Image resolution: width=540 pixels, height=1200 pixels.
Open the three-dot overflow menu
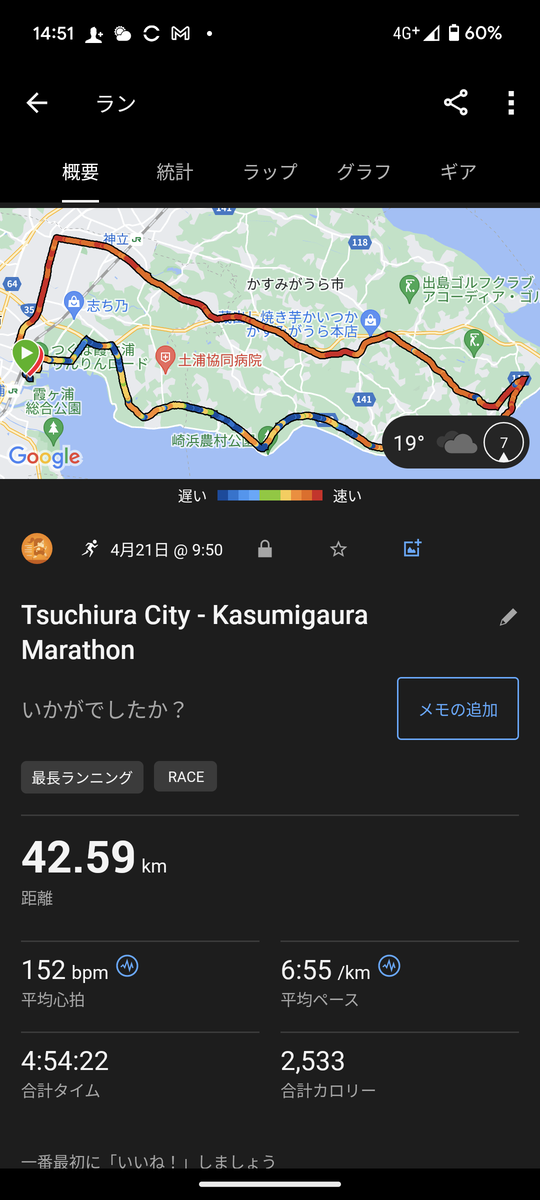pos(511,103)
